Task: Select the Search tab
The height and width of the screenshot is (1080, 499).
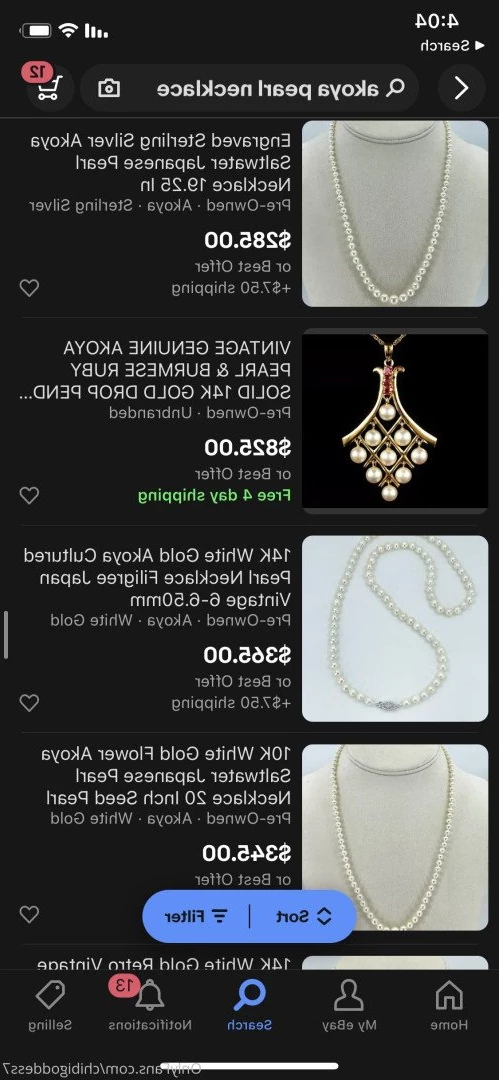Action: [249, 1005]
